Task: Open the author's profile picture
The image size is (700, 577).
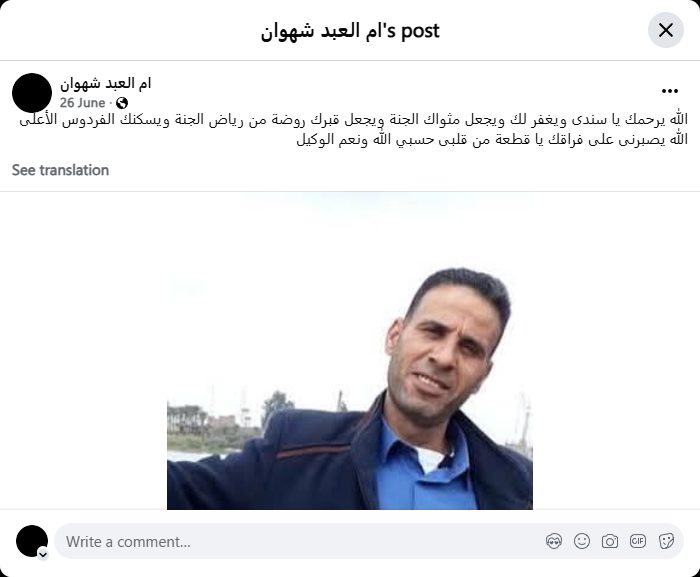Action: (32, 92)
